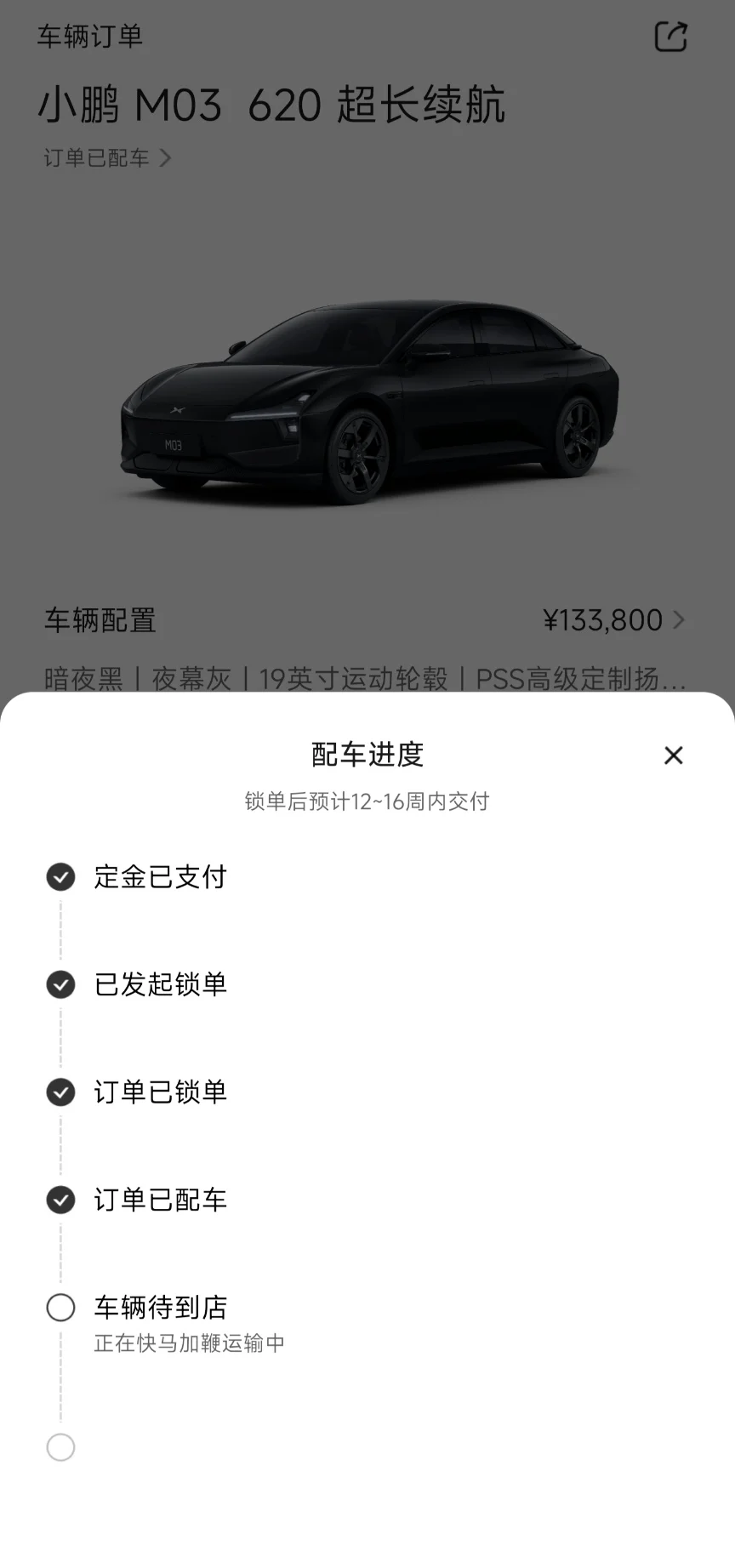This screenshot has height=1568, width=735.
Task: Open 车辆配置 price details
Action: [x=614, y=620]
